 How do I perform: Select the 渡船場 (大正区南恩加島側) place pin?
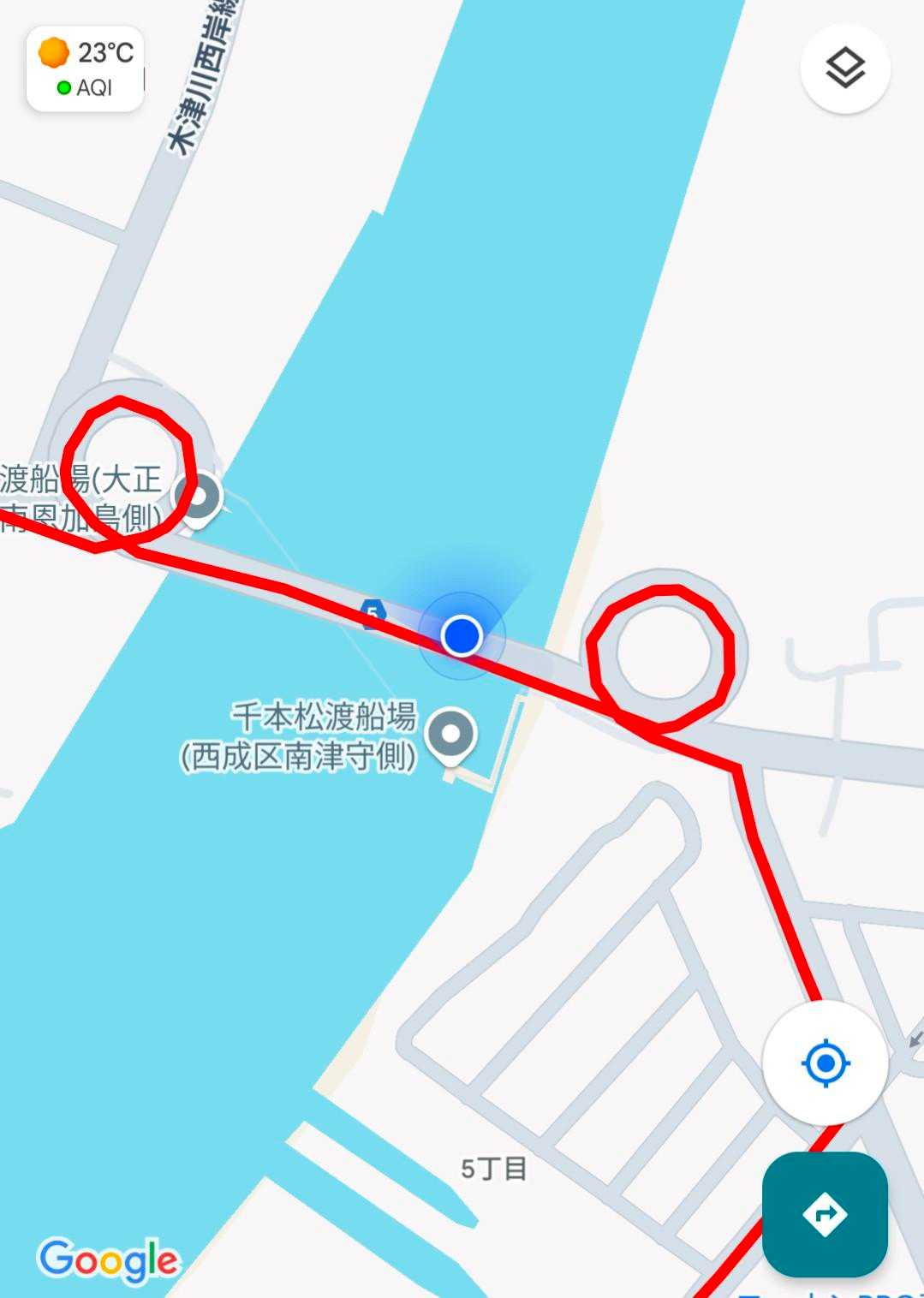click(199, 497)
